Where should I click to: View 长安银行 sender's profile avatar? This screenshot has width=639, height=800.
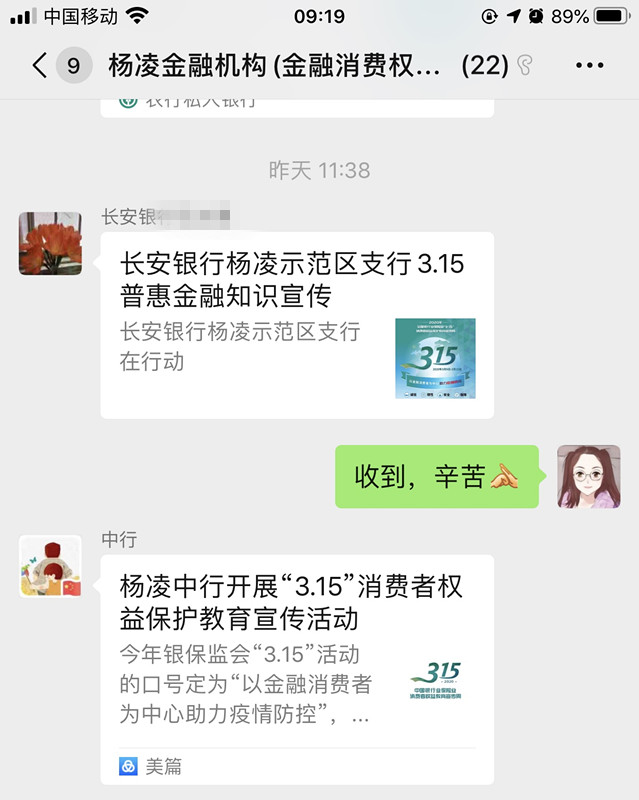tap(50, 243)
